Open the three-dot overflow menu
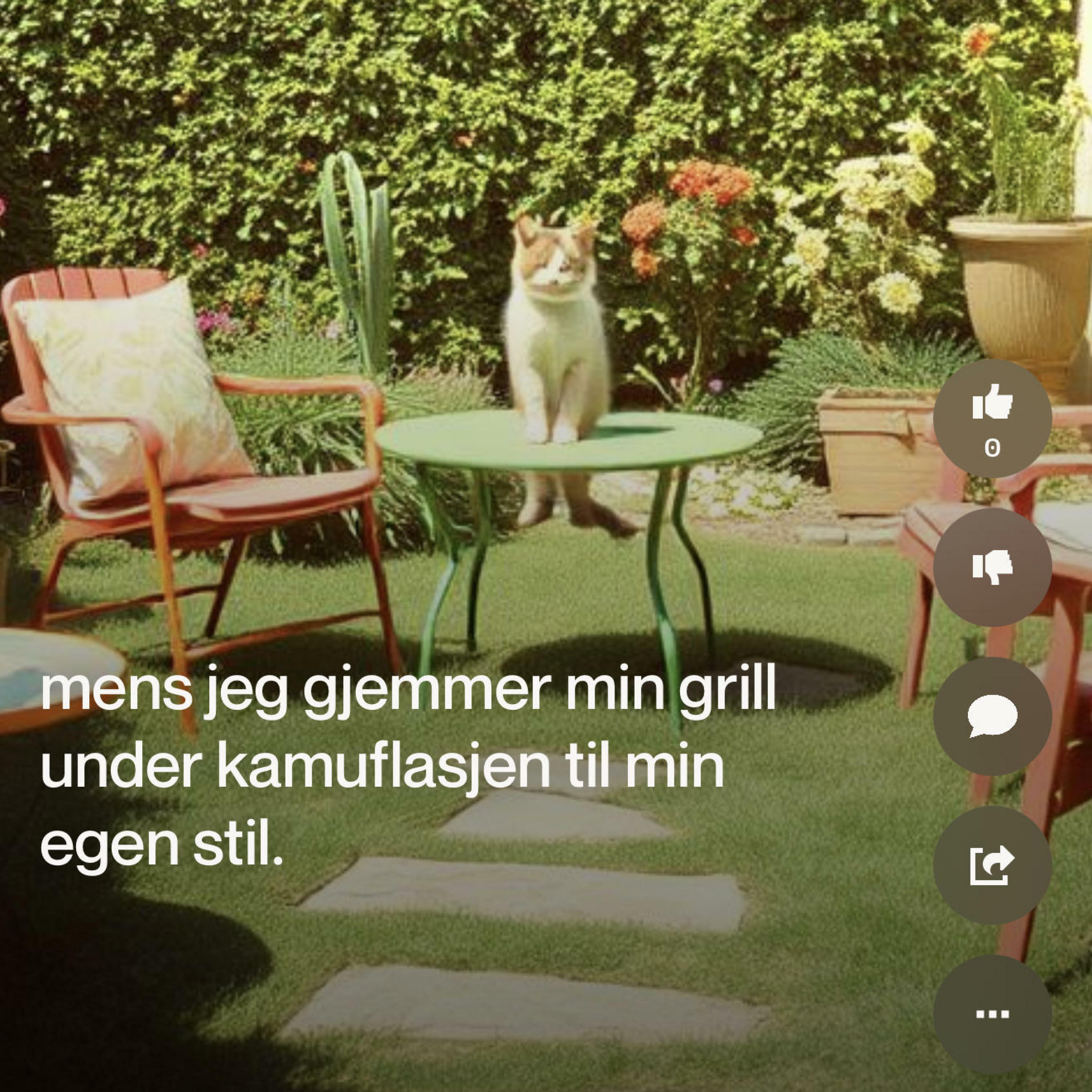The width and height of the screenshot is (1092, 1092). click(992, 1014)
